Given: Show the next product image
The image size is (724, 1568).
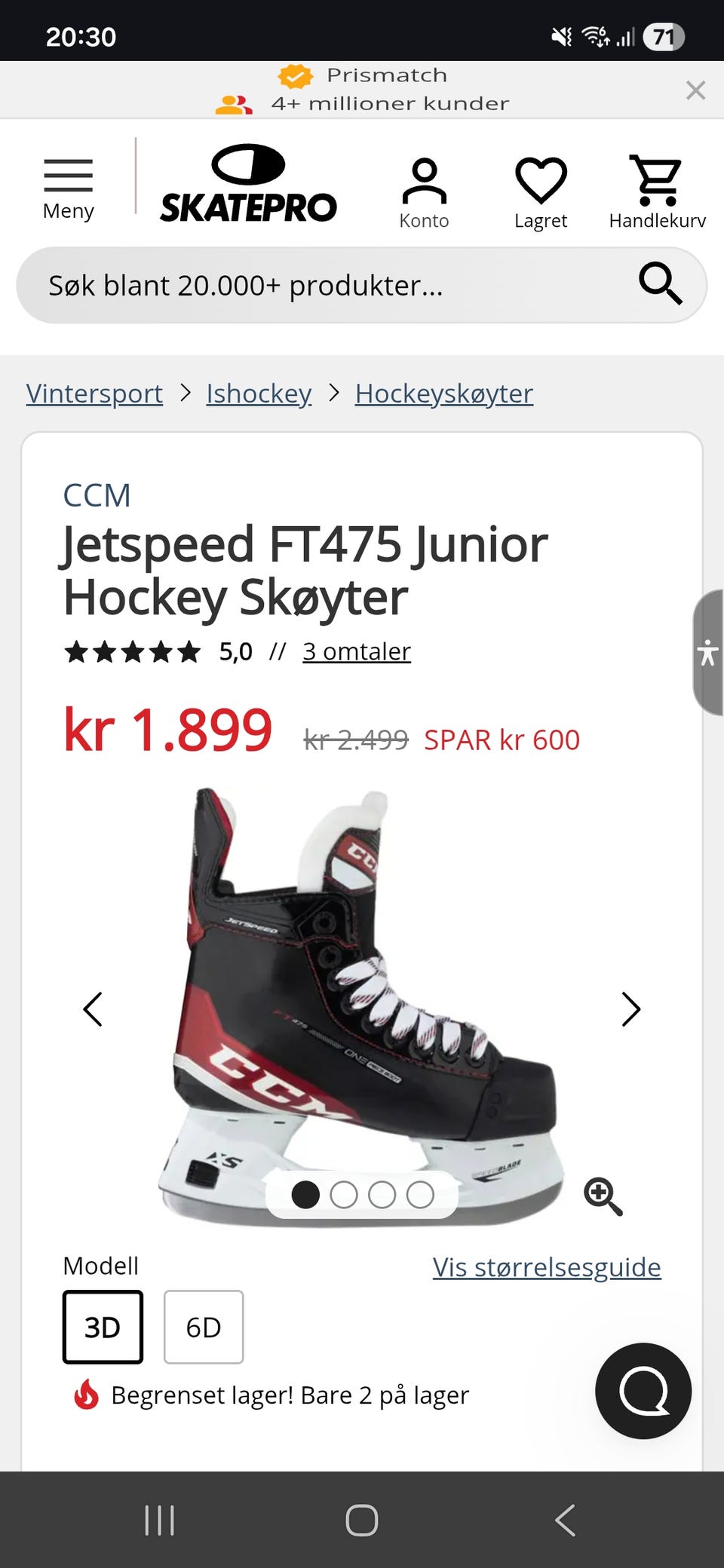Looking at the screenshot, I should click(631, 1009).
